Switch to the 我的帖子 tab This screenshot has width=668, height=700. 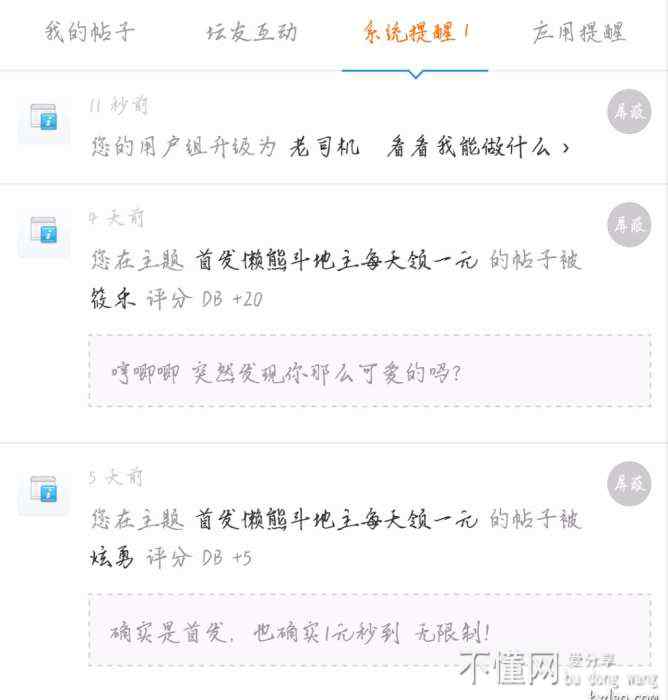(89, 31)
